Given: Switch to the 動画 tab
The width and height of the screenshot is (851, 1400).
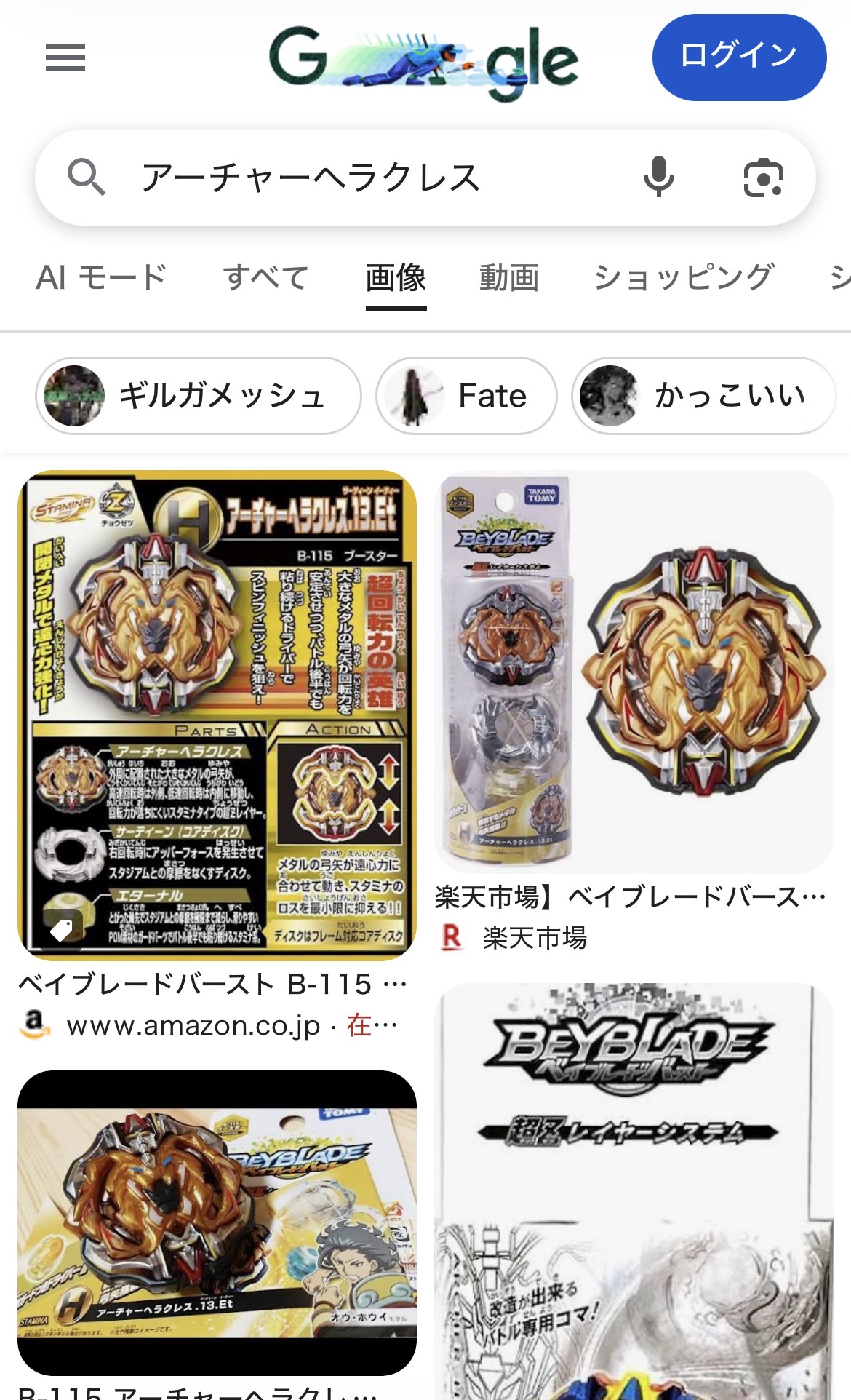Looking at the screenshot, I should 509,277.
